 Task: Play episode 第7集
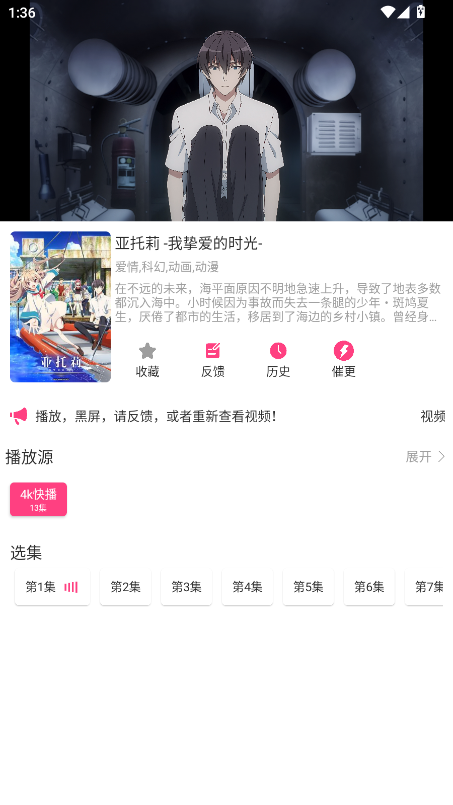[424, 587]
